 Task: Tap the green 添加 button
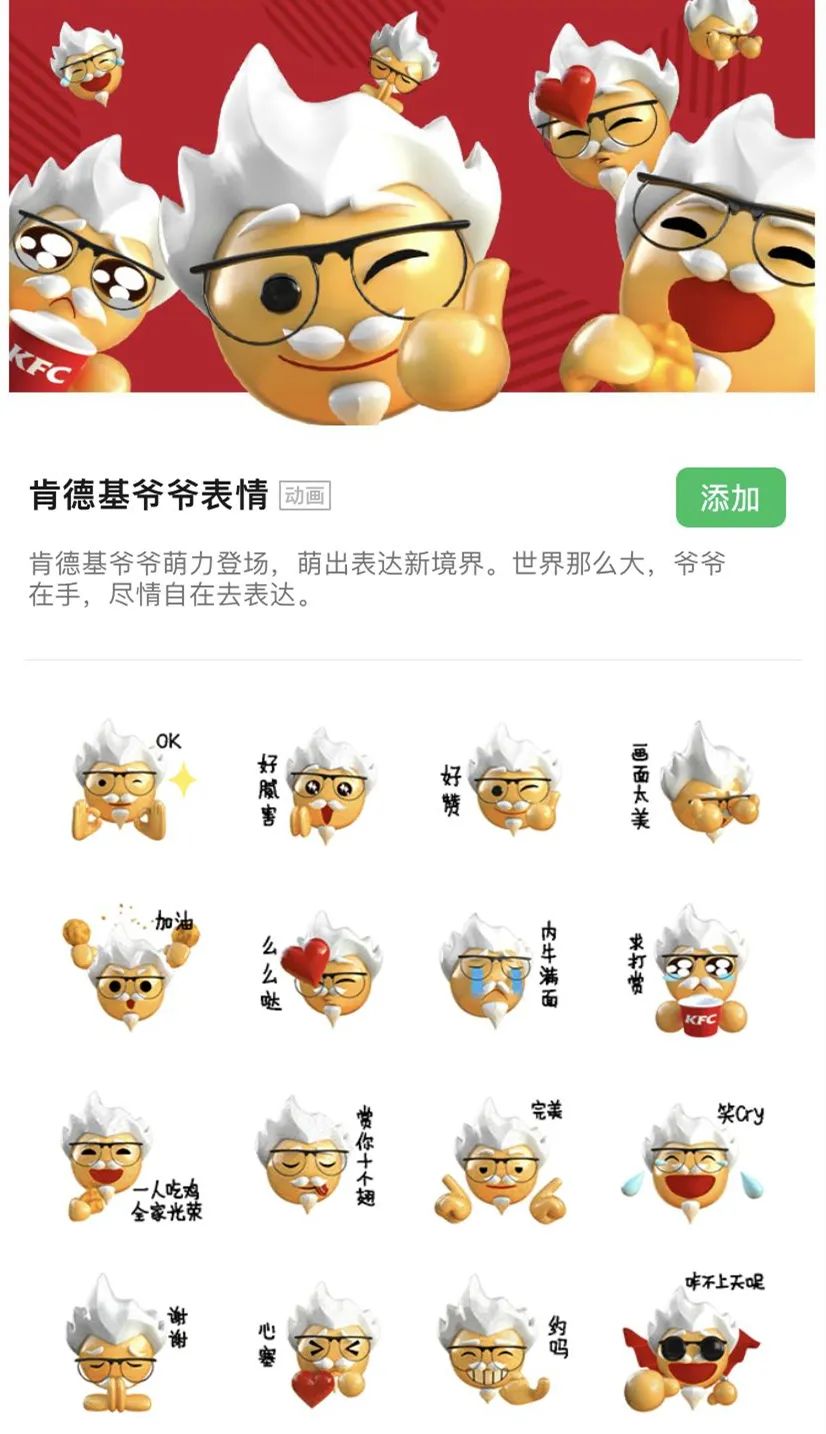tap(730, 497)
